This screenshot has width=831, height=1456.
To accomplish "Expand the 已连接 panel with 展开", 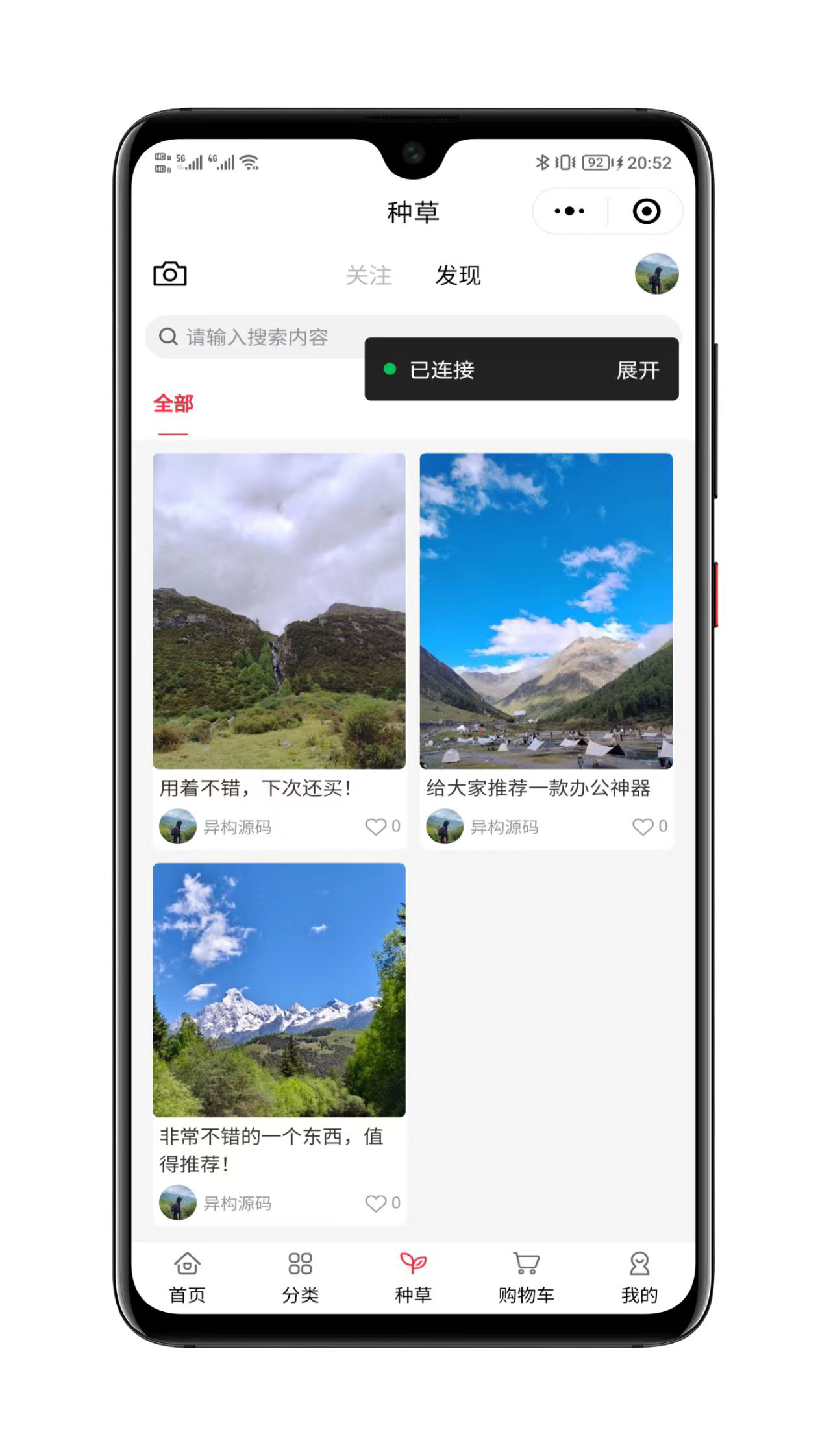I will 637,370.
